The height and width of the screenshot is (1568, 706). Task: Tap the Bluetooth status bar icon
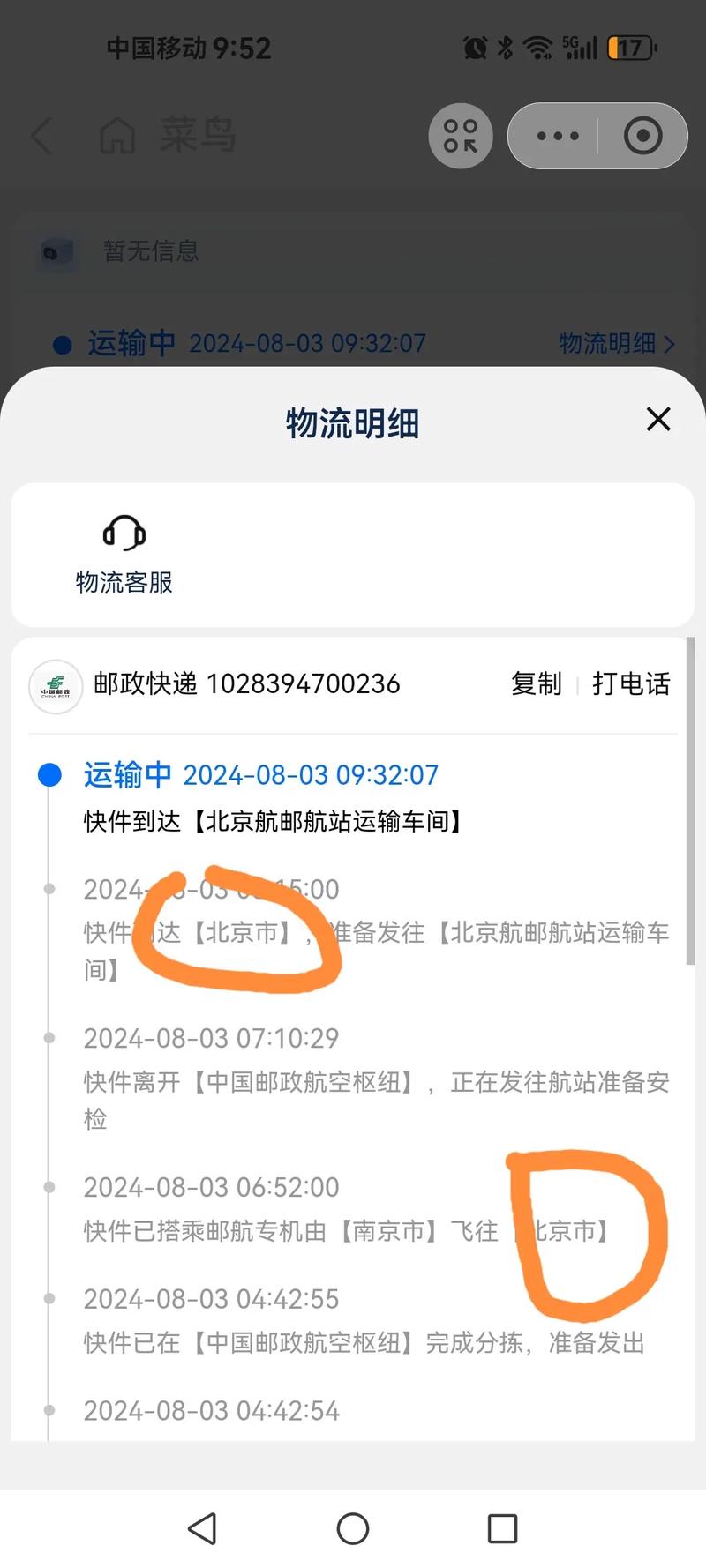point(507,49)
